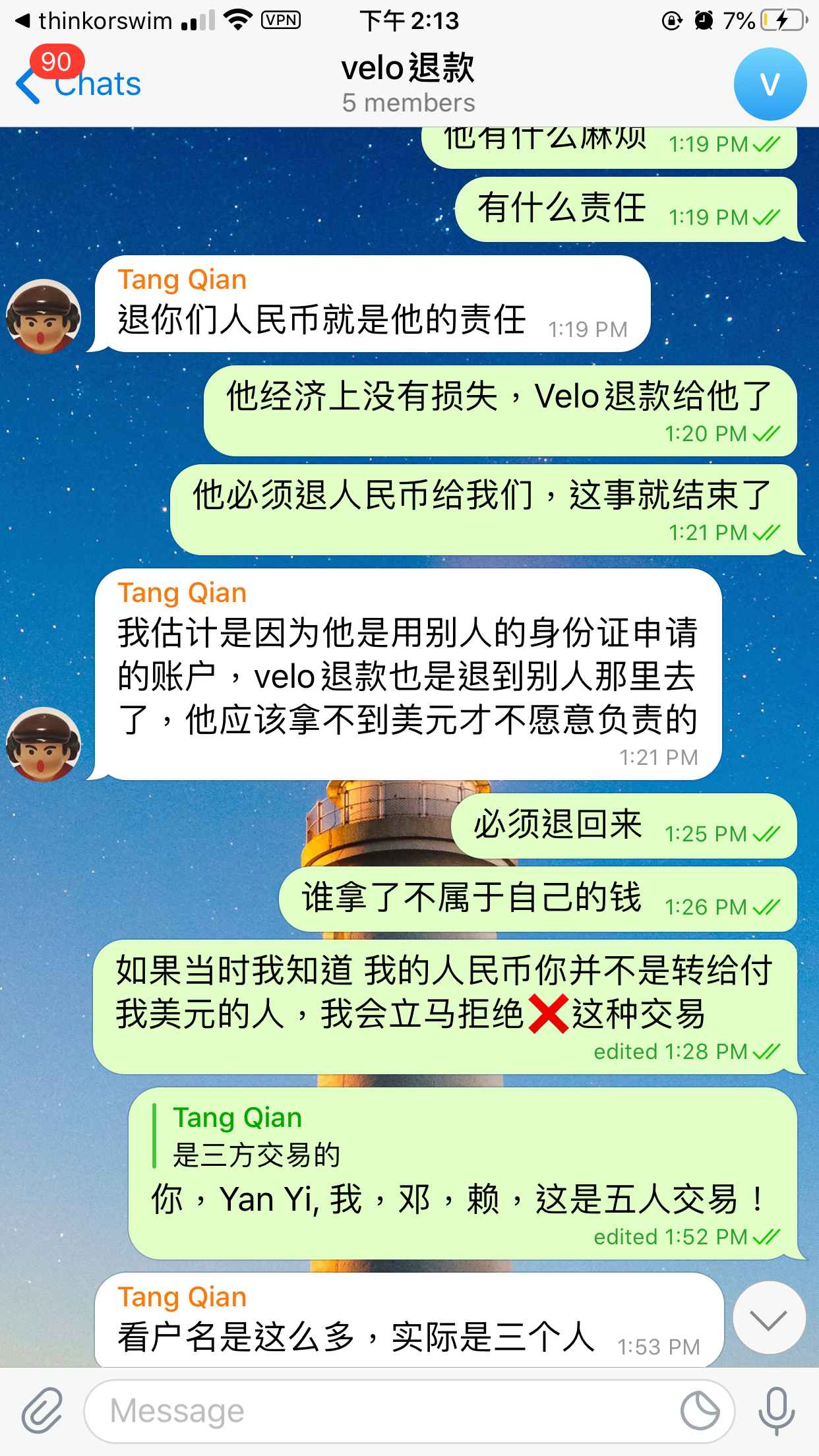
Task: Open Tang Qian's avatar beside 1:21 PM message
Action: pyautogui.click(x=44, y=744)
